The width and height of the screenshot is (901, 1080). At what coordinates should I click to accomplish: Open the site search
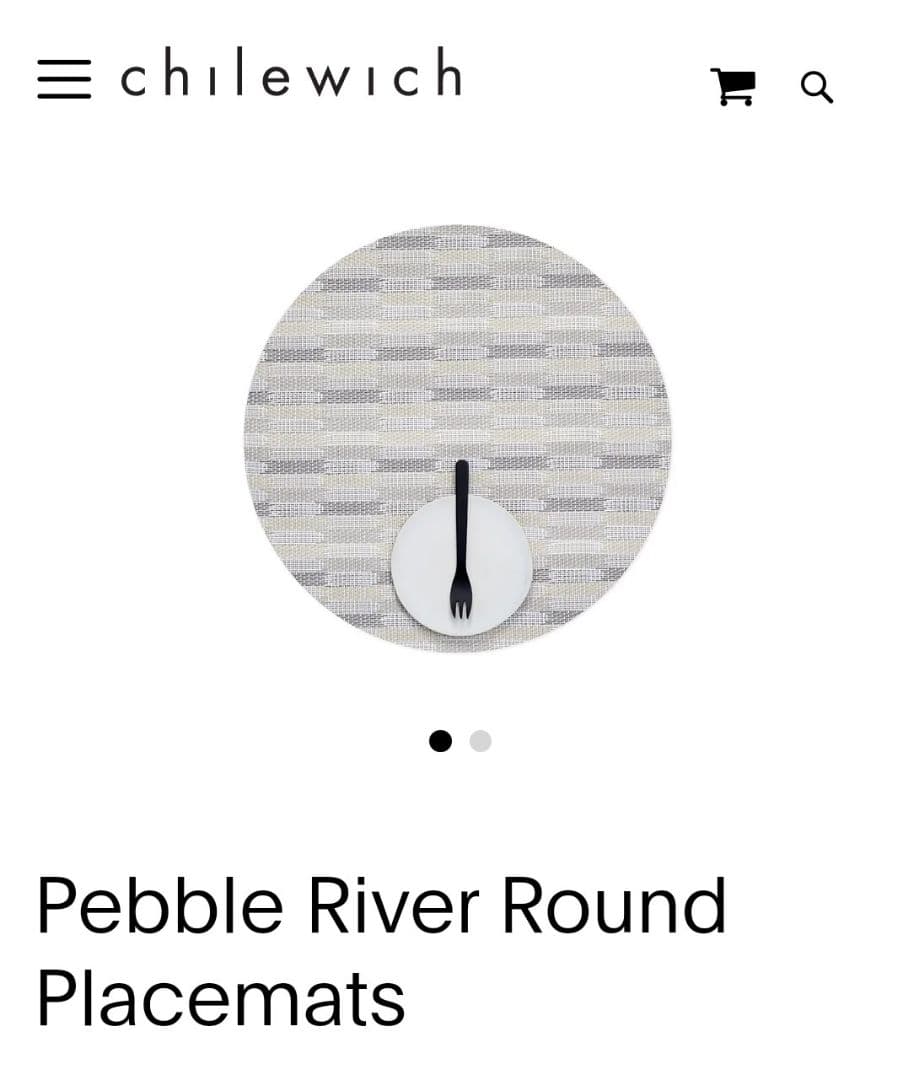817,88
